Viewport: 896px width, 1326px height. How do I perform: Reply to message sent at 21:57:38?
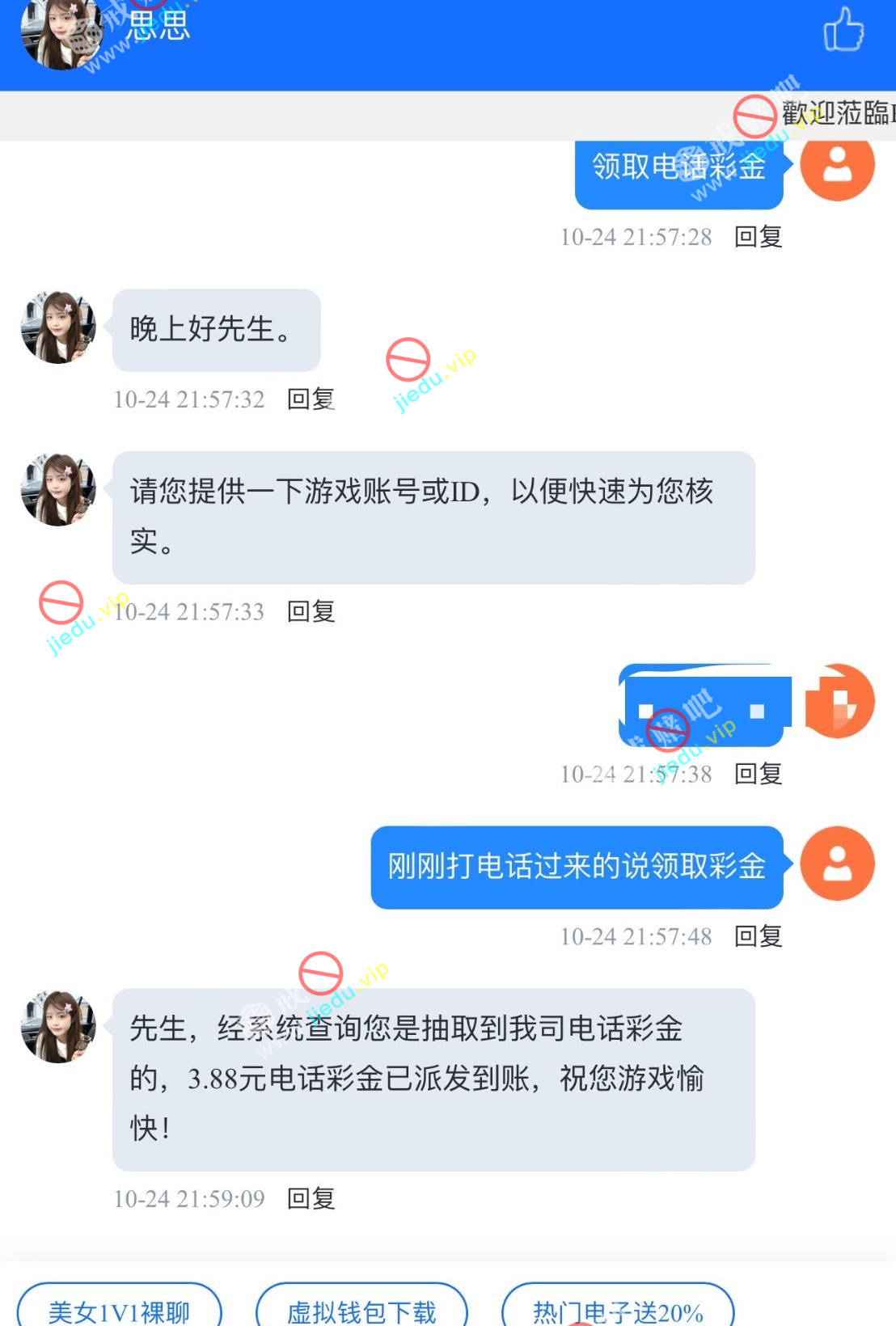click(758, 775)
